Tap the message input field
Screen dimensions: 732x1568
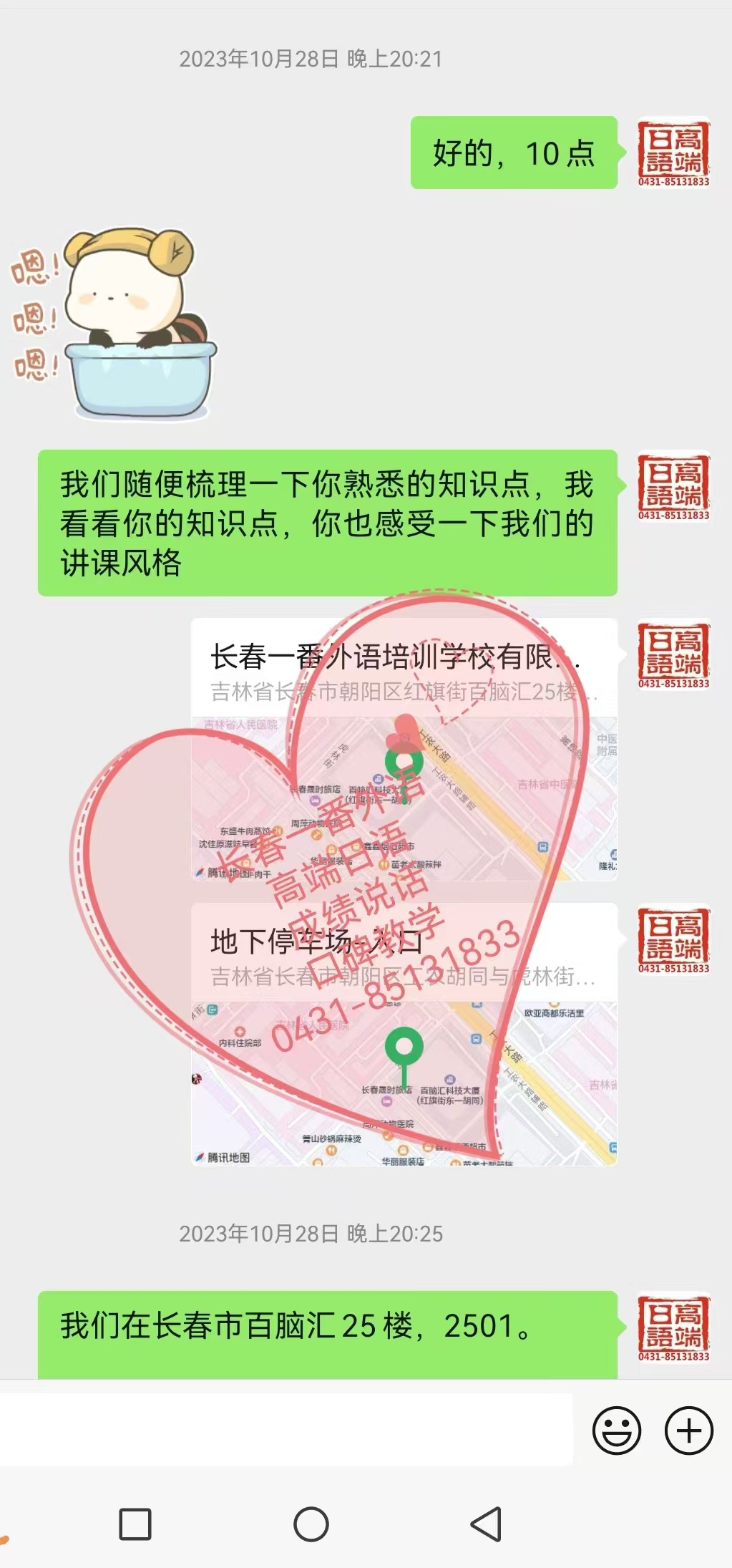click(286, 1429)
